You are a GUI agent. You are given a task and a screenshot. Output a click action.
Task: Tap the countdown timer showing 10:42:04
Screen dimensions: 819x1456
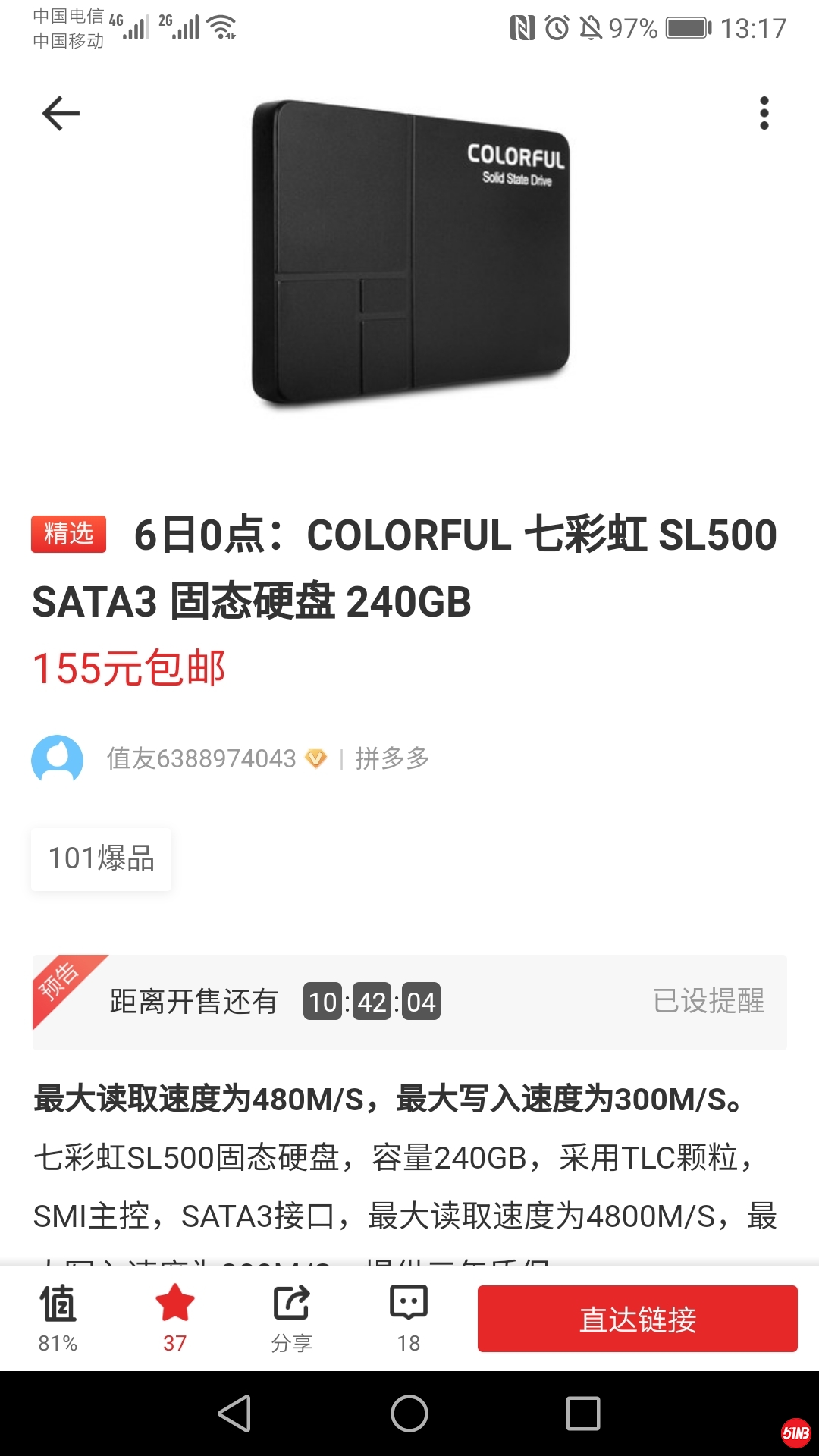372,1002
